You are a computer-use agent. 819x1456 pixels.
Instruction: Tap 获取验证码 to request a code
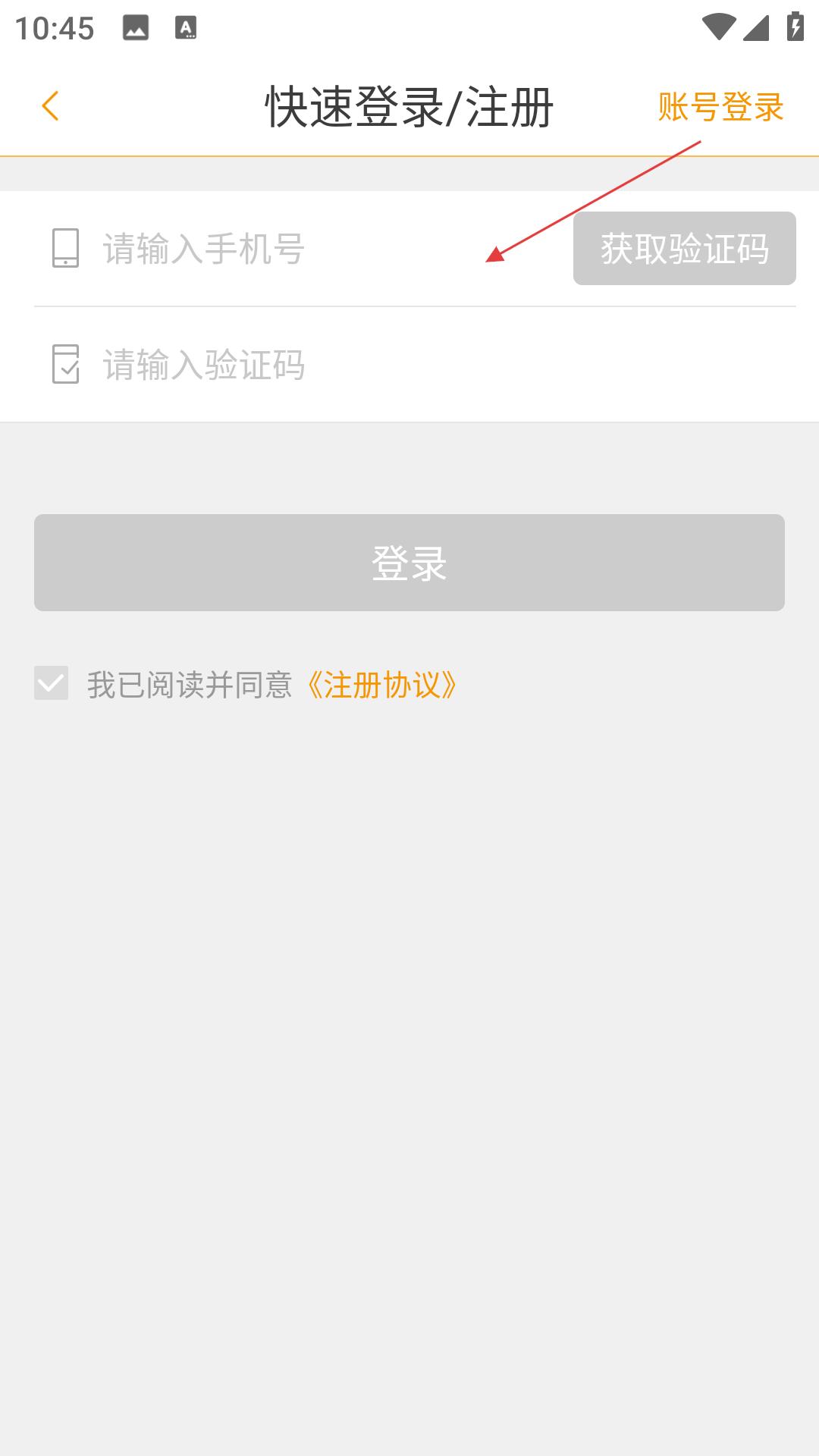[x=684, y=249]
